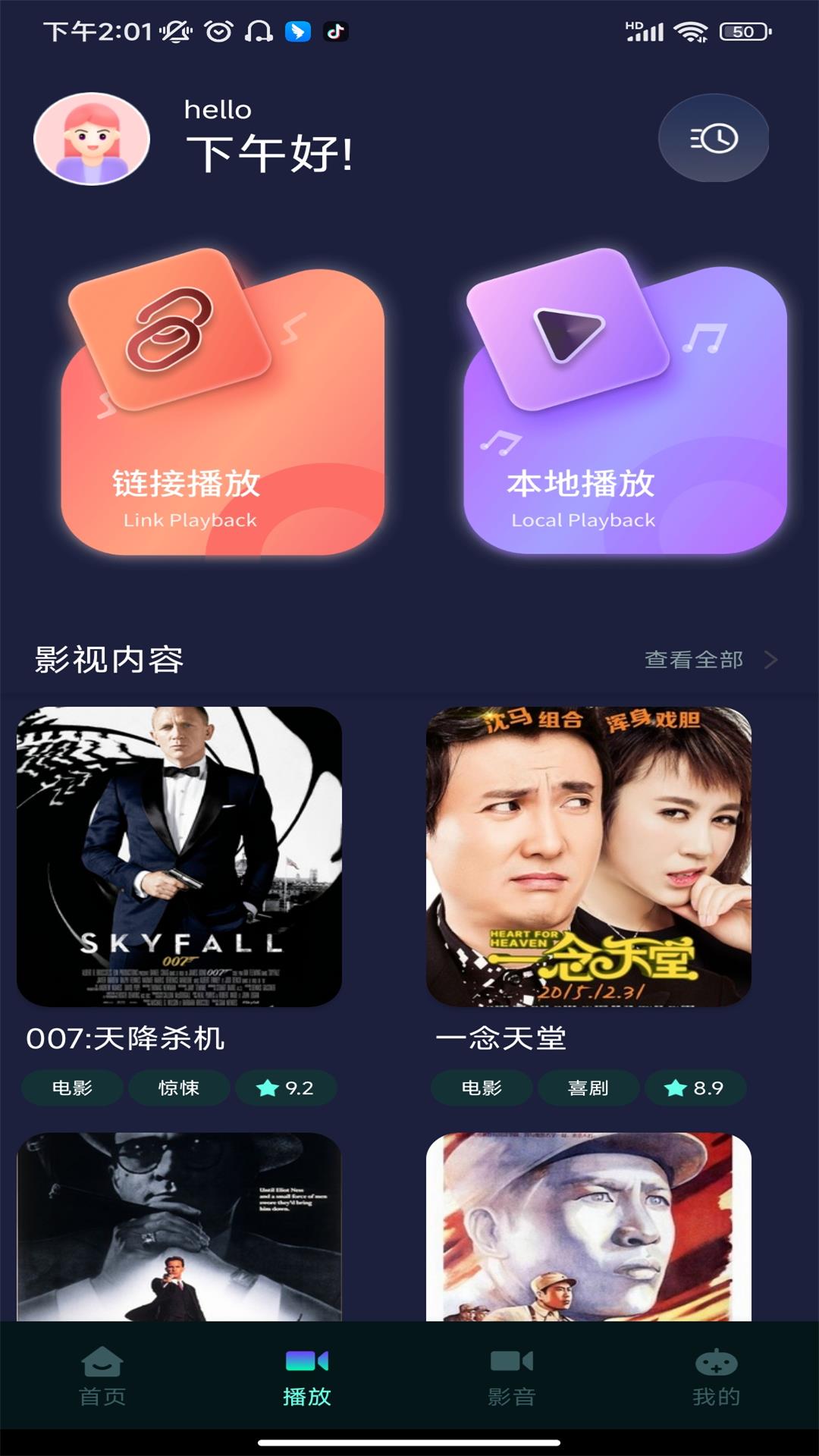The image size is (819, 1456).
Task: Open the playback history icon
Action: click(714, 140)
